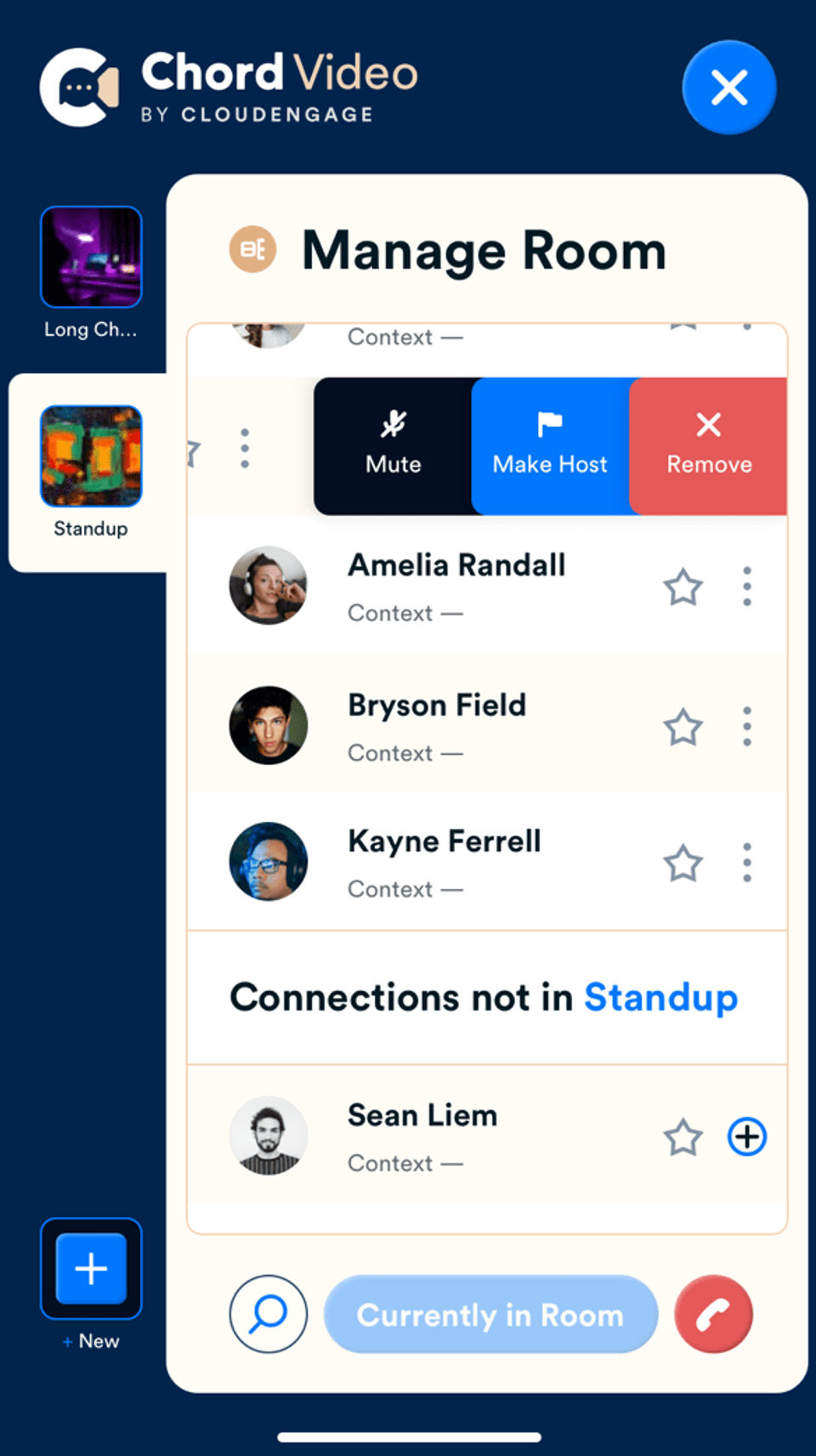Close the Manage Room panel
The height and width of the screenshot is (1456, 816).
click(x=728, y=88)
